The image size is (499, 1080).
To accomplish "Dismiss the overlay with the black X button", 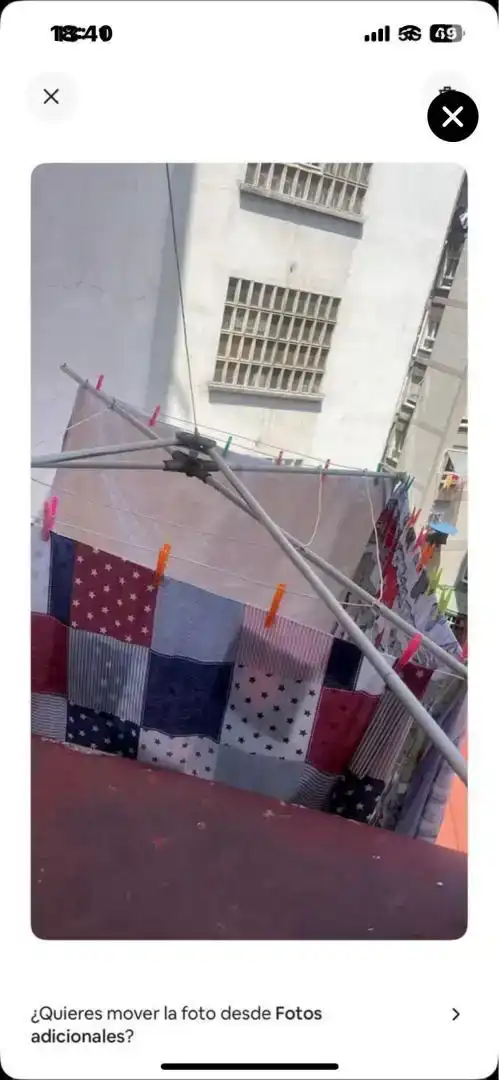I will click(x=452, y=116).
